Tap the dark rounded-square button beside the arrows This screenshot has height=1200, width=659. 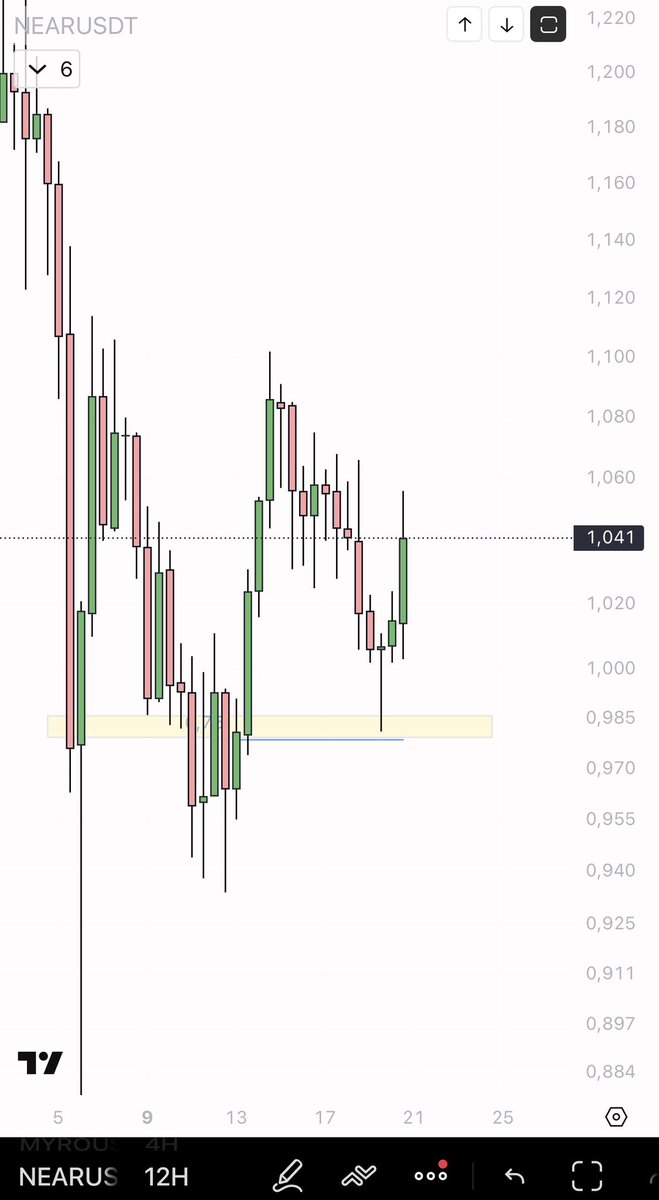548,25
